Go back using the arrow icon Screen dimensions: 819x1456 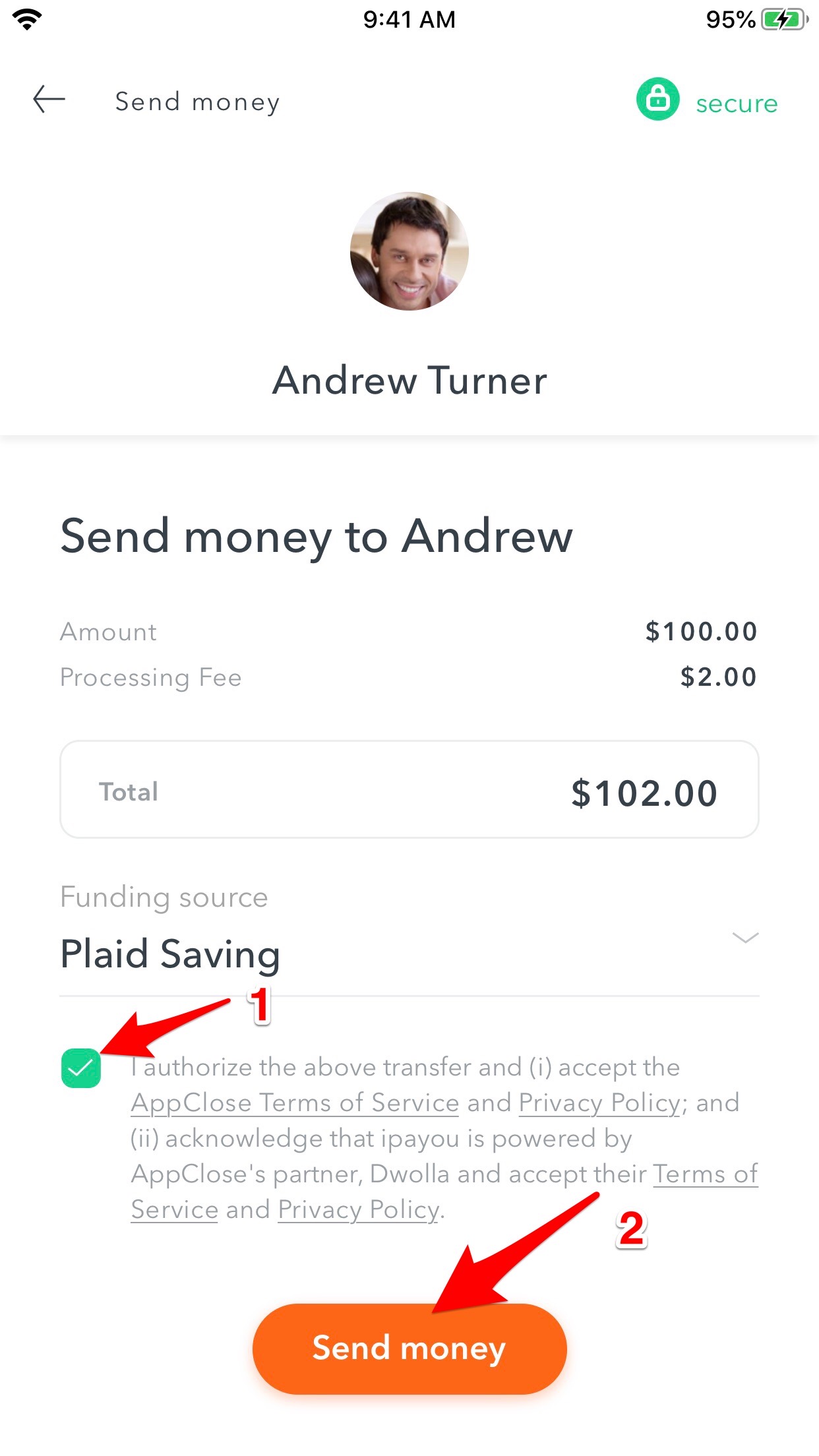[49, 100]
